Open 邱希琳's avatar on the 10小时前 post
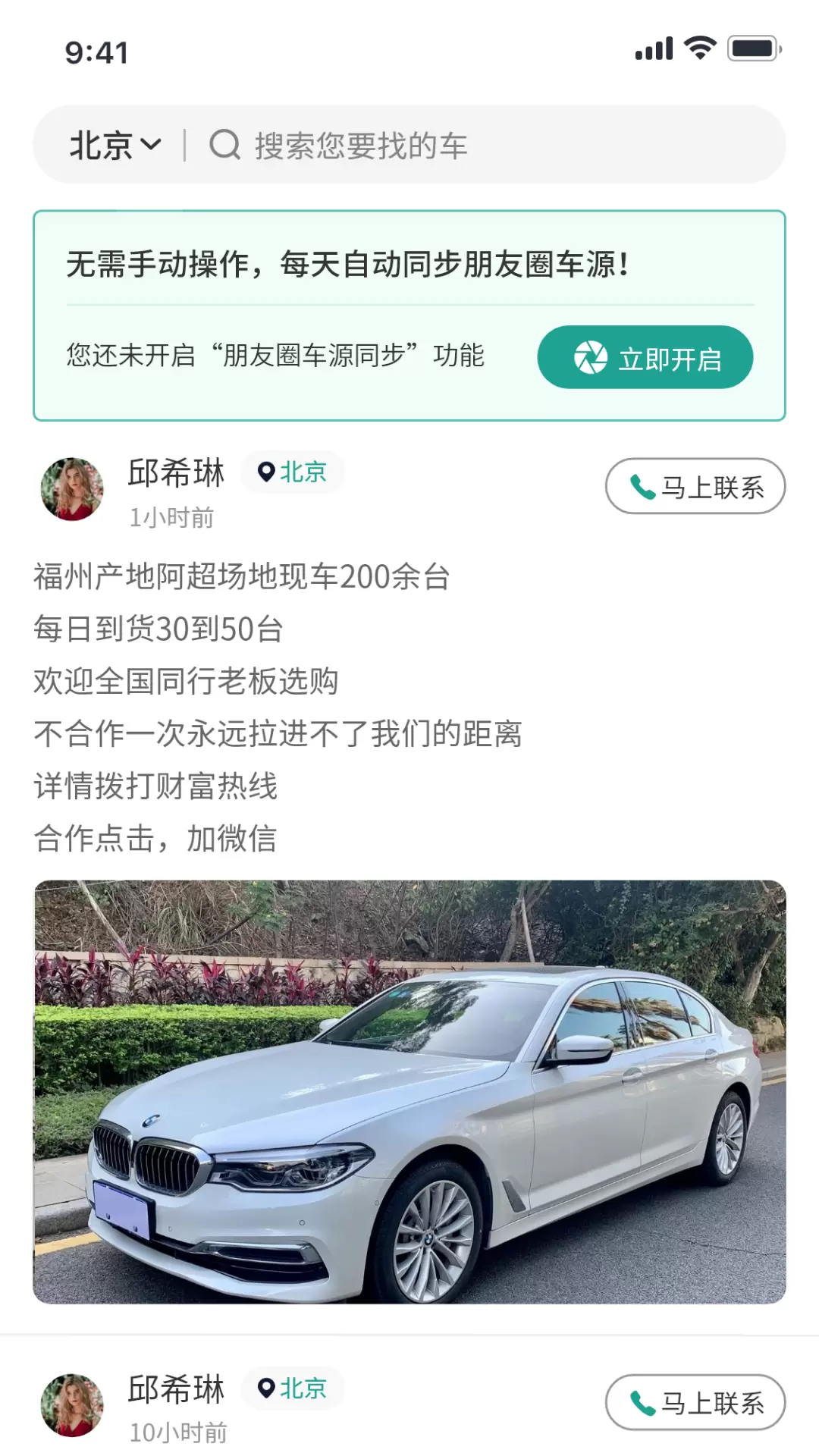Screen dimensions: 819x1456 pyautogui.click(x=72, y=1405)
